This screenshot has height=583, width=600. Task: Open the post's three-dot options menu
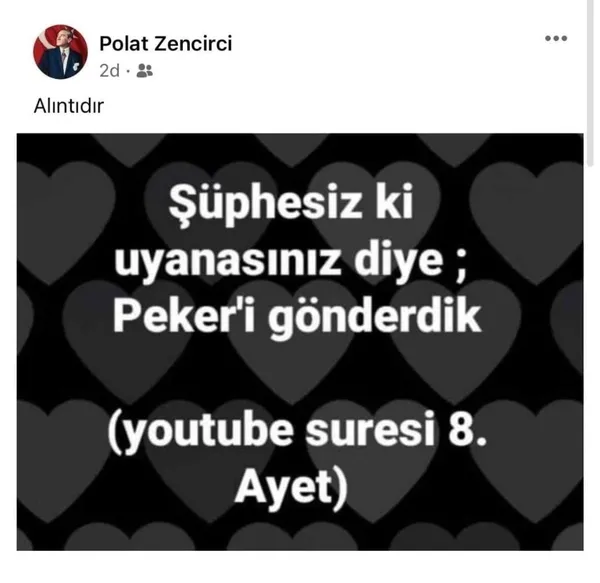click(x=555, y=39)
